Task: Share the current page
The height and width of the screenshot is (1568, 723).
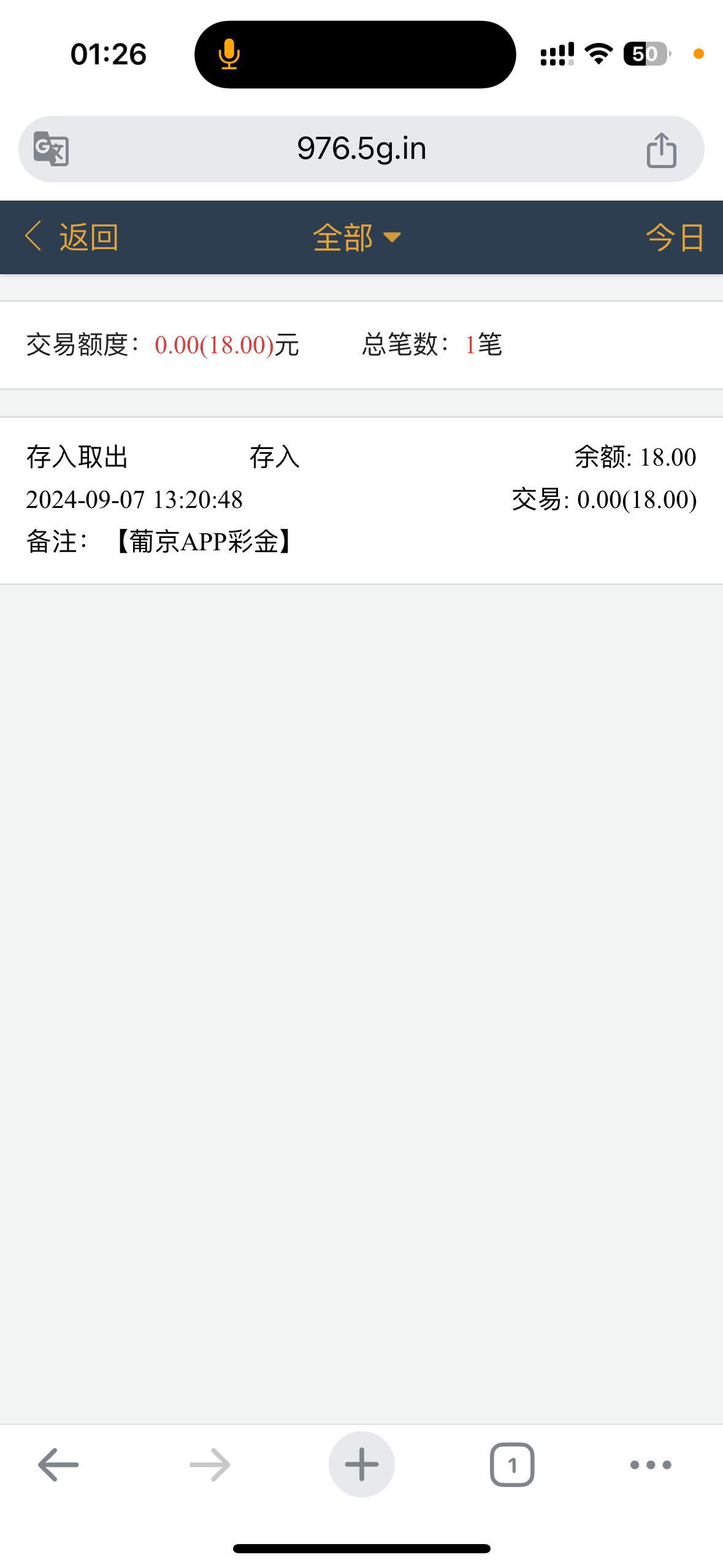Action: click(662, 150)
